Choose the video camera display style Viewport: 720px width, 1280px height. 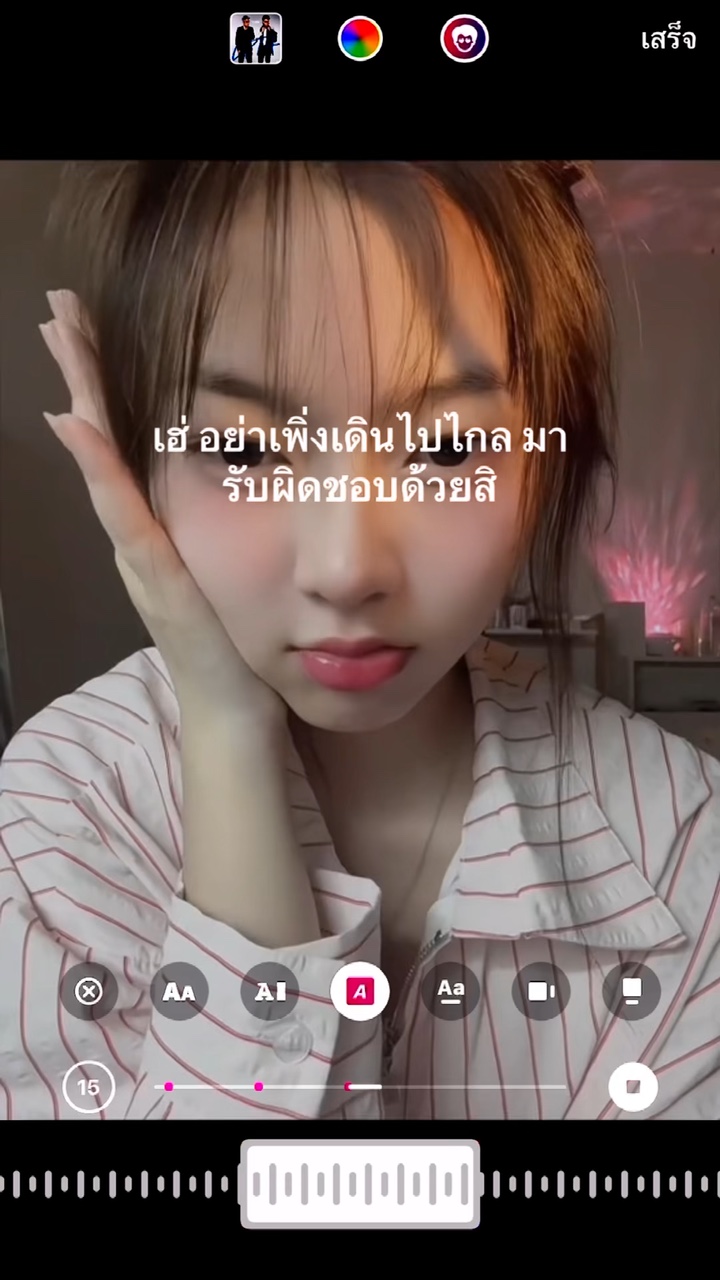(x=541, y=991)
